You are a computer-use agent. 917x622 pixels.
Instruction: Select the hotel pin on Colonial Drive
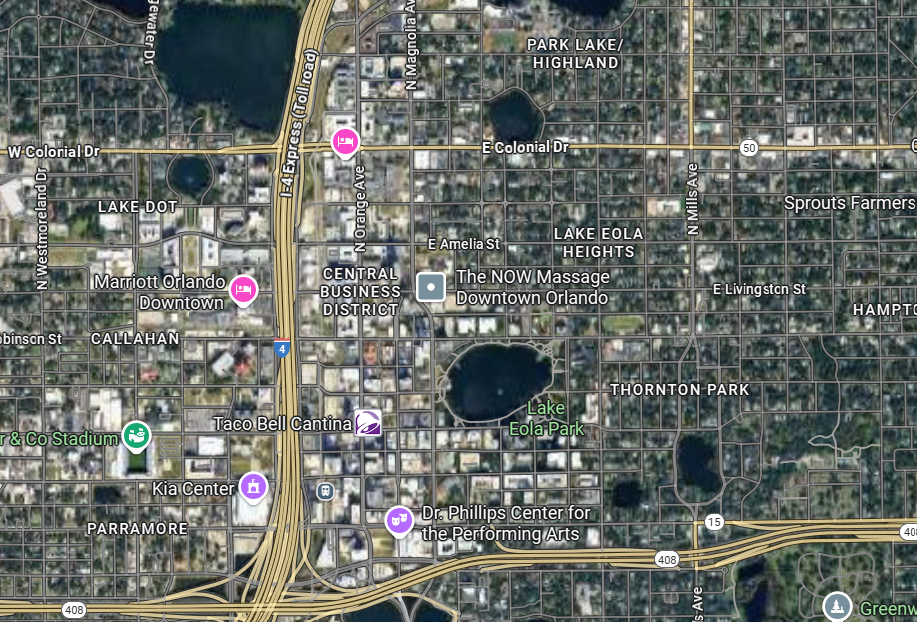tap(345, 142)
